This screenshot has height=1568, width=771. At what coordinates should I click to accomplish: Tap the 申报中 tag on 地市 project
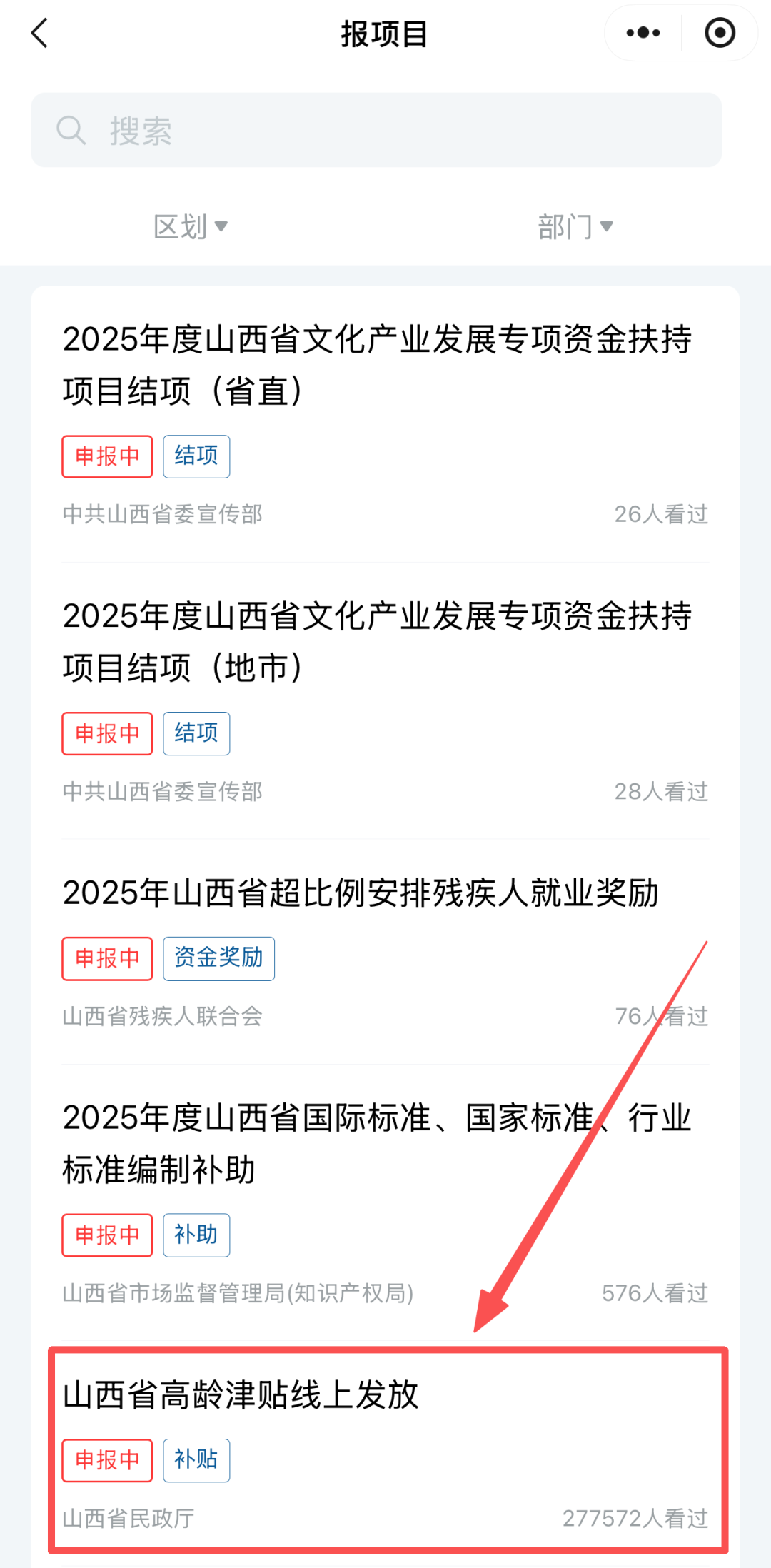tap(107, 733)
